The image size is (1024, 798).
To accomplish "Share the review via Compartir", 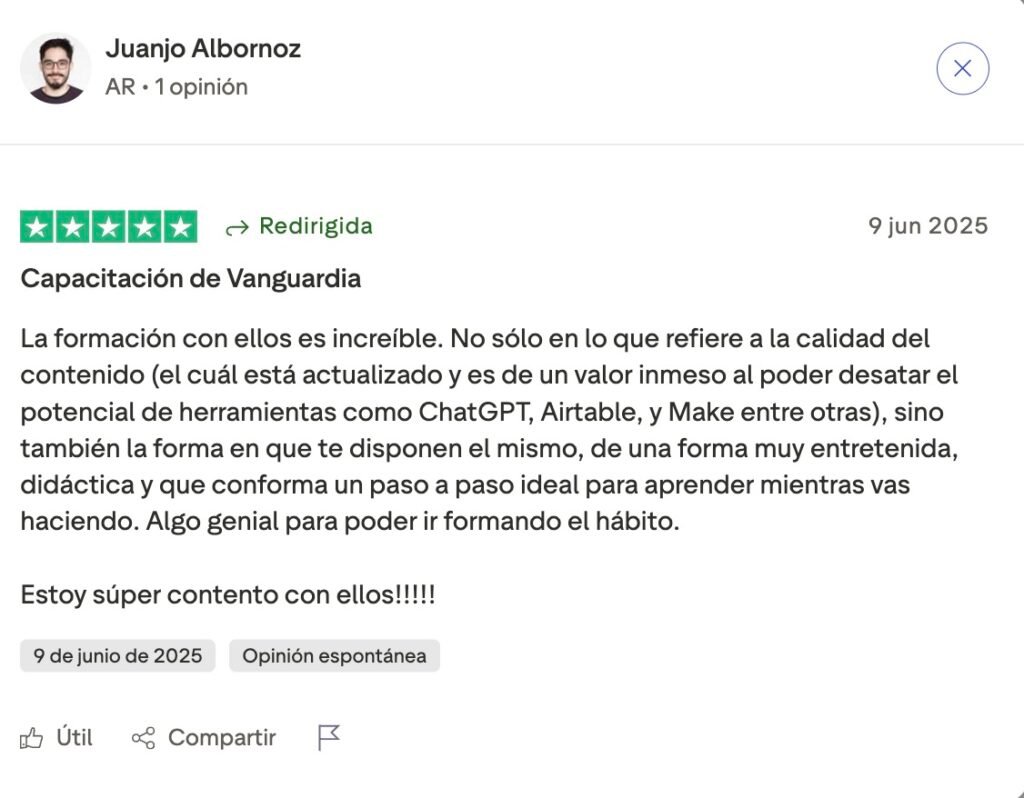I will 204,738.
